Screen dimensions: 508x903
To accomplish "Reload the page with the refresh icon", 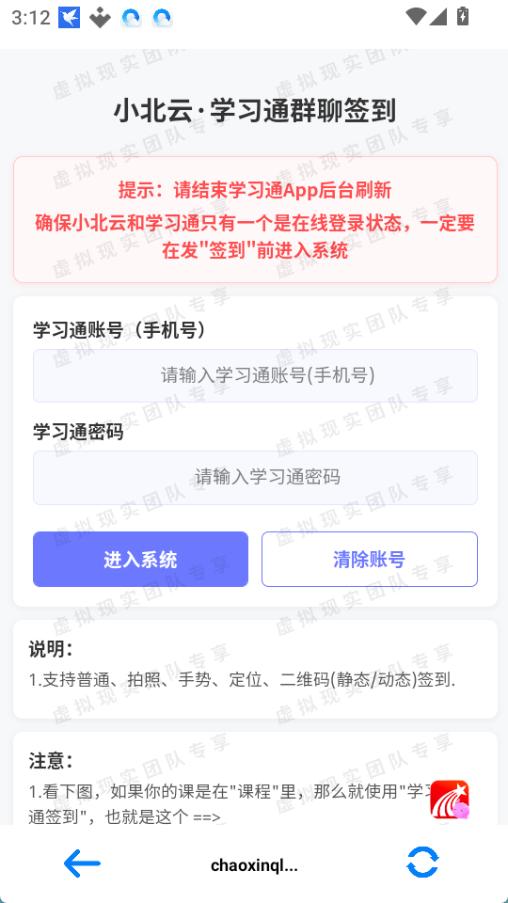I will coord(422,862).
